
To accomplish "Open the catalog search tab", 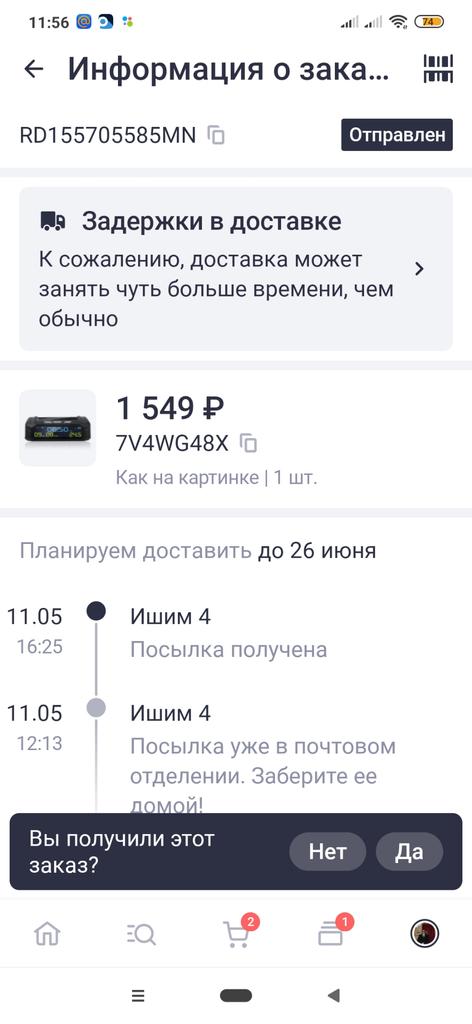I will (x=141, y=935).
